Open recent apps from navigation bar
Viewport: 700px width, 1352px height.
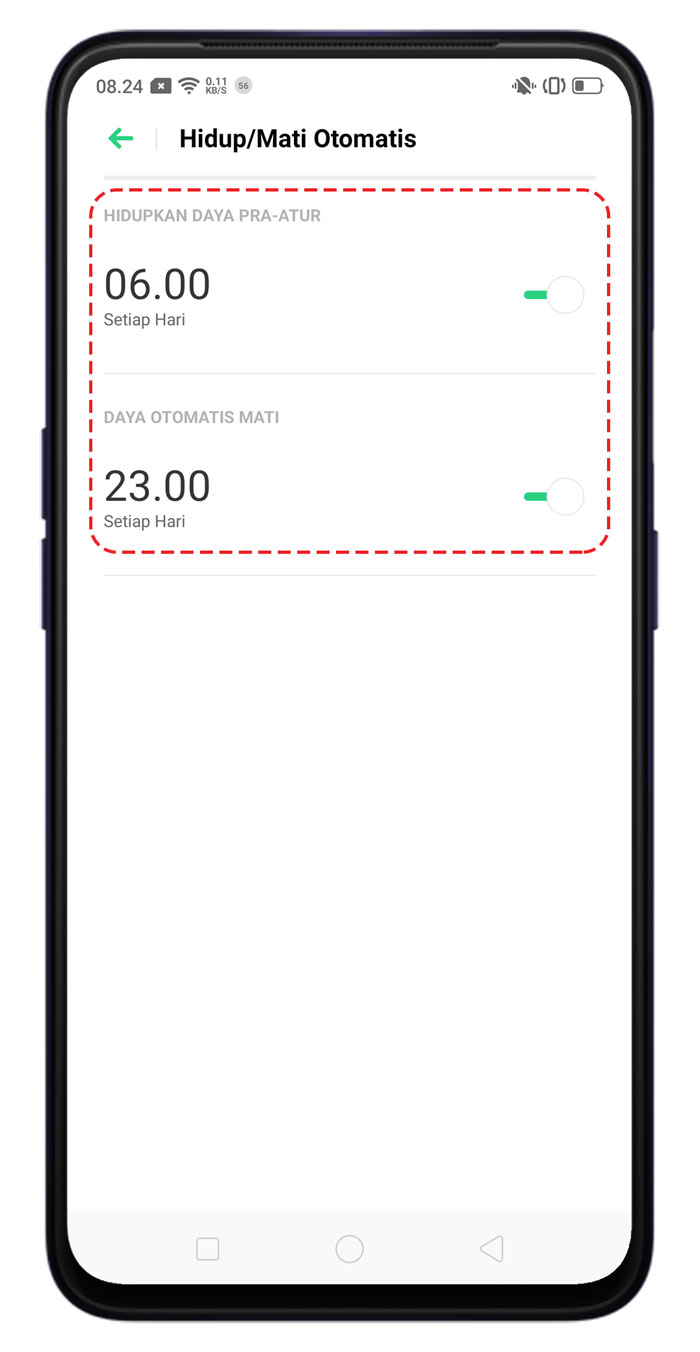point(208,1248)
